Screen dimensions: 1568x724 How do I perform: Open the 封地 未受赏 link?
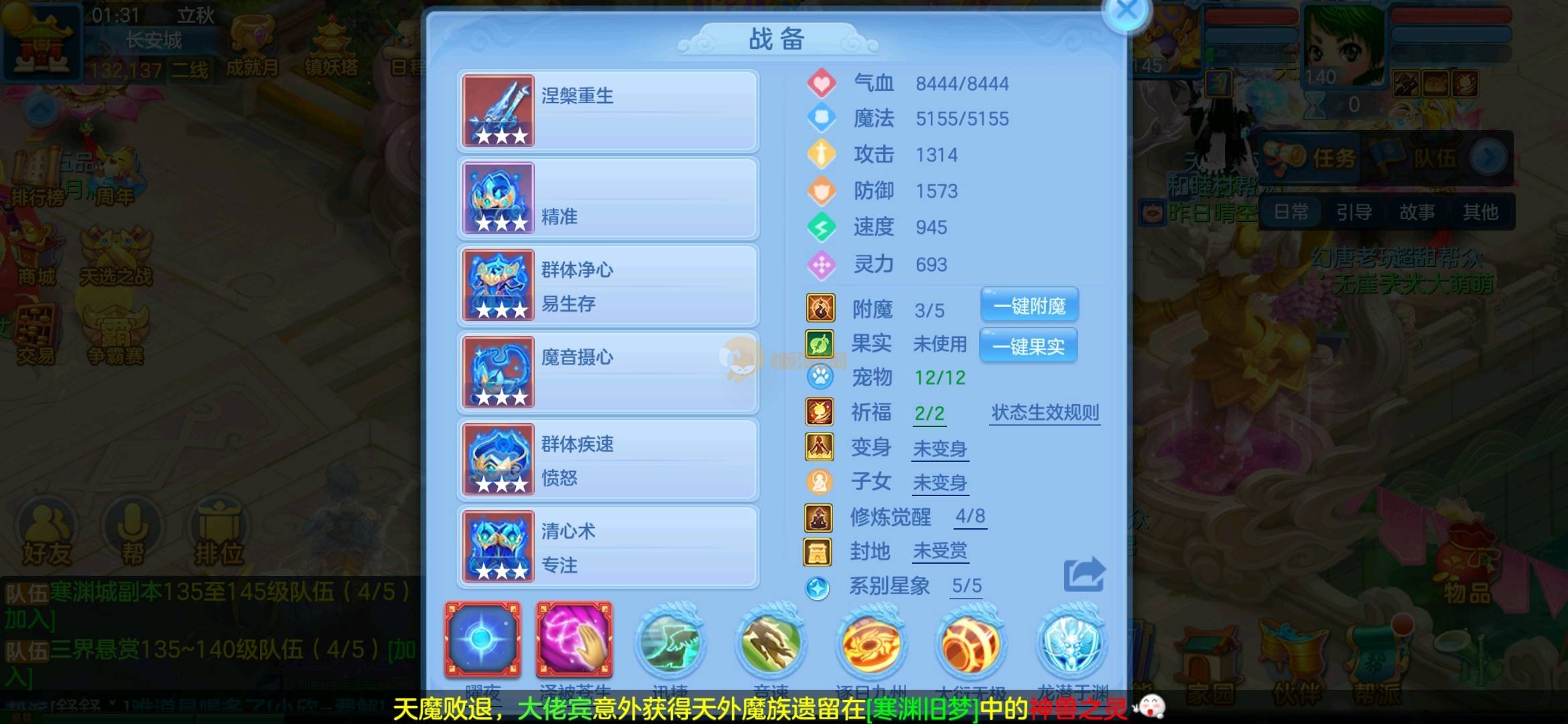(x=940, y=551)
